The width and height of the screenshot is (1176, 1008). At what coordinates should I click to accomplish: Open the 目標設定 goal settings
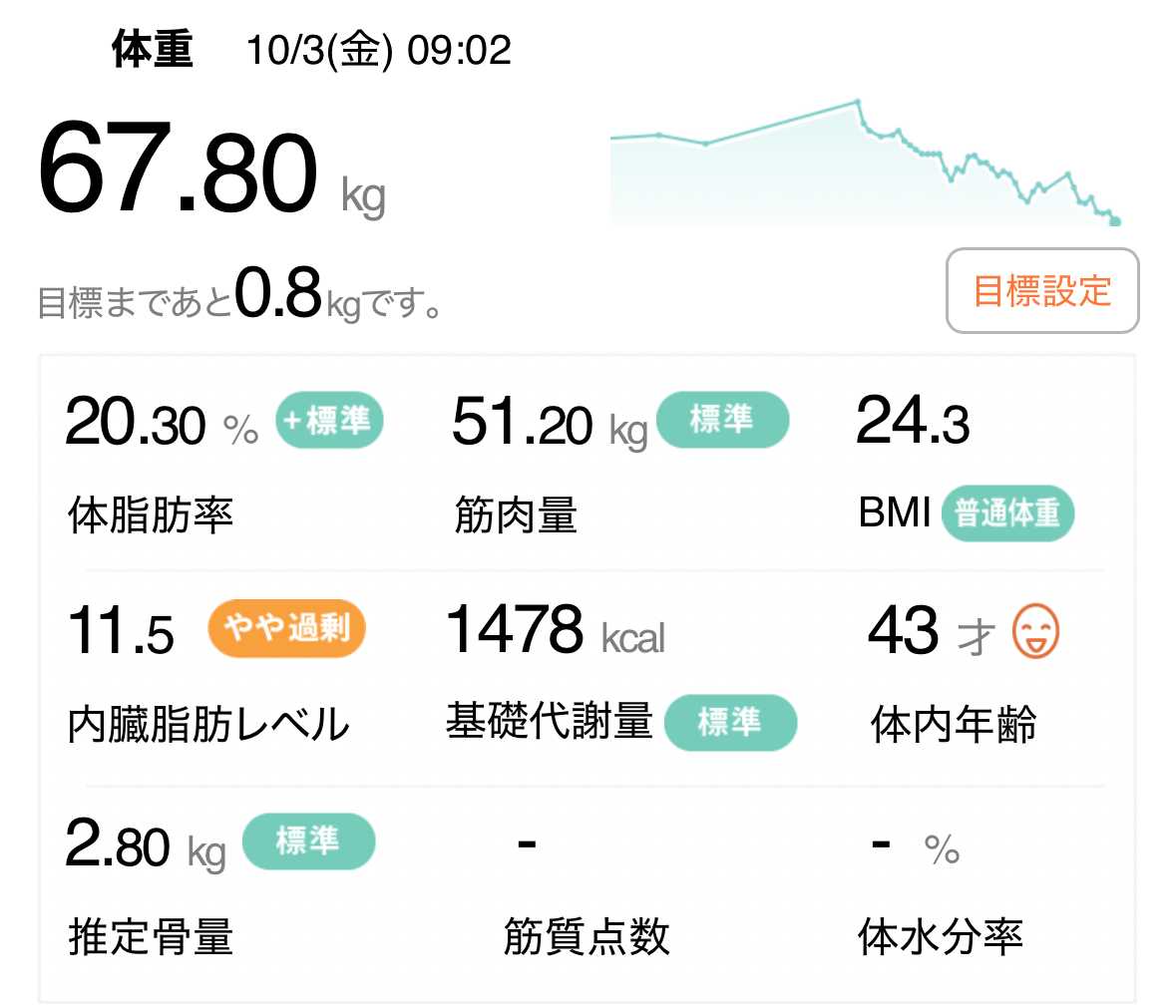pyautogui.click(x=1041, y=291)
